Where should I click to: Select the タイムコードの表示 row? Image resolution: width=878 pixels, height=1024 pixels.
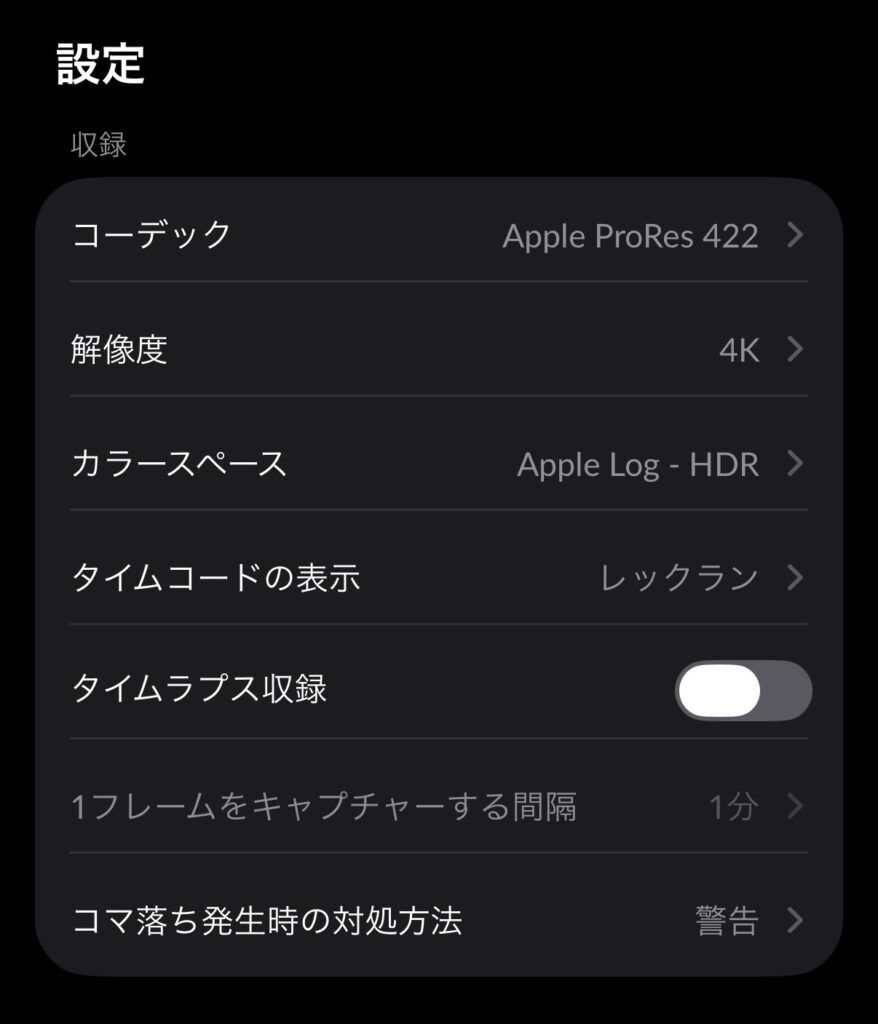[438, 578]
